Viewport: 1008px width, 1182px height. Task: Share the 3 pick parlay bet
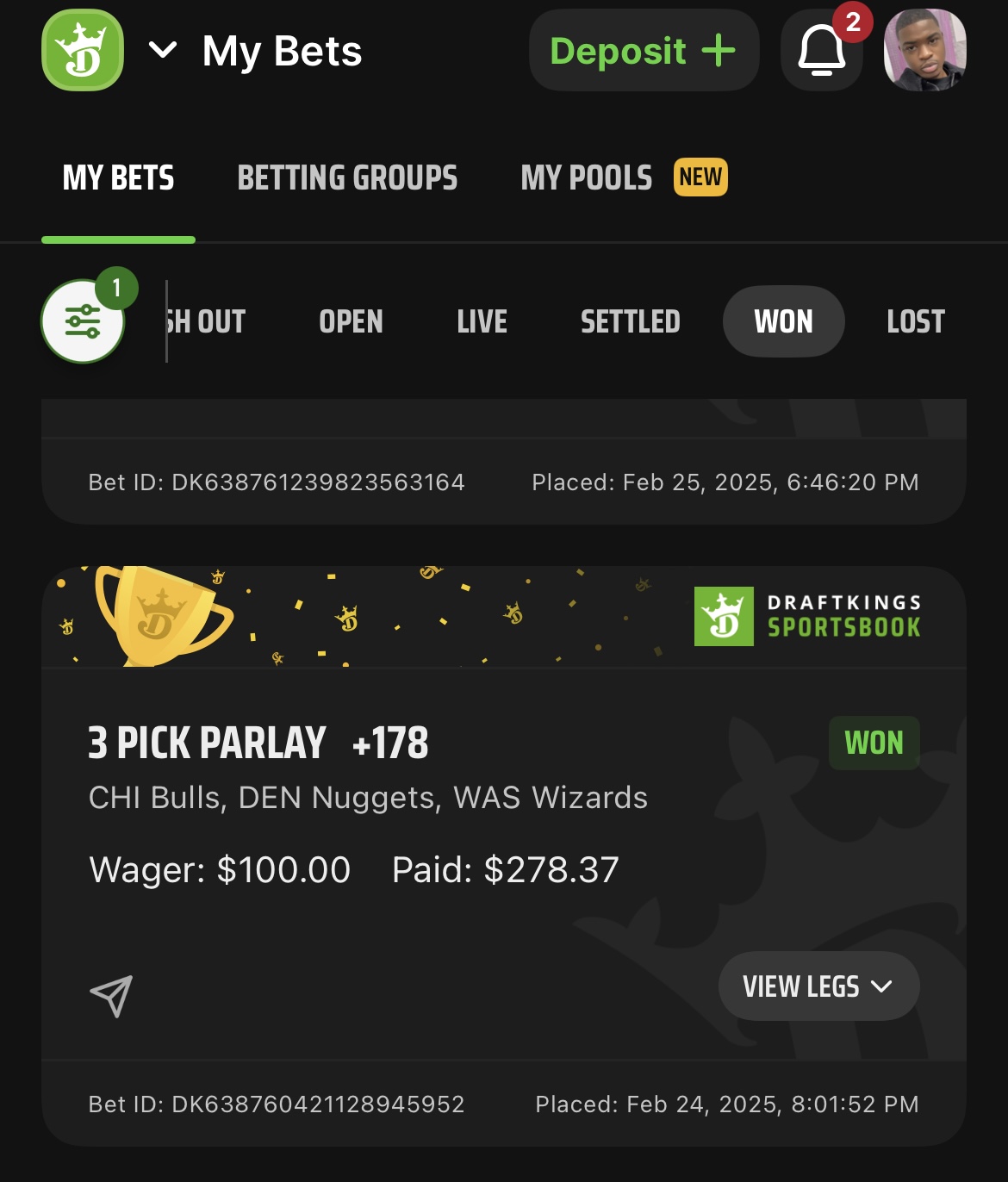point(112,996)
